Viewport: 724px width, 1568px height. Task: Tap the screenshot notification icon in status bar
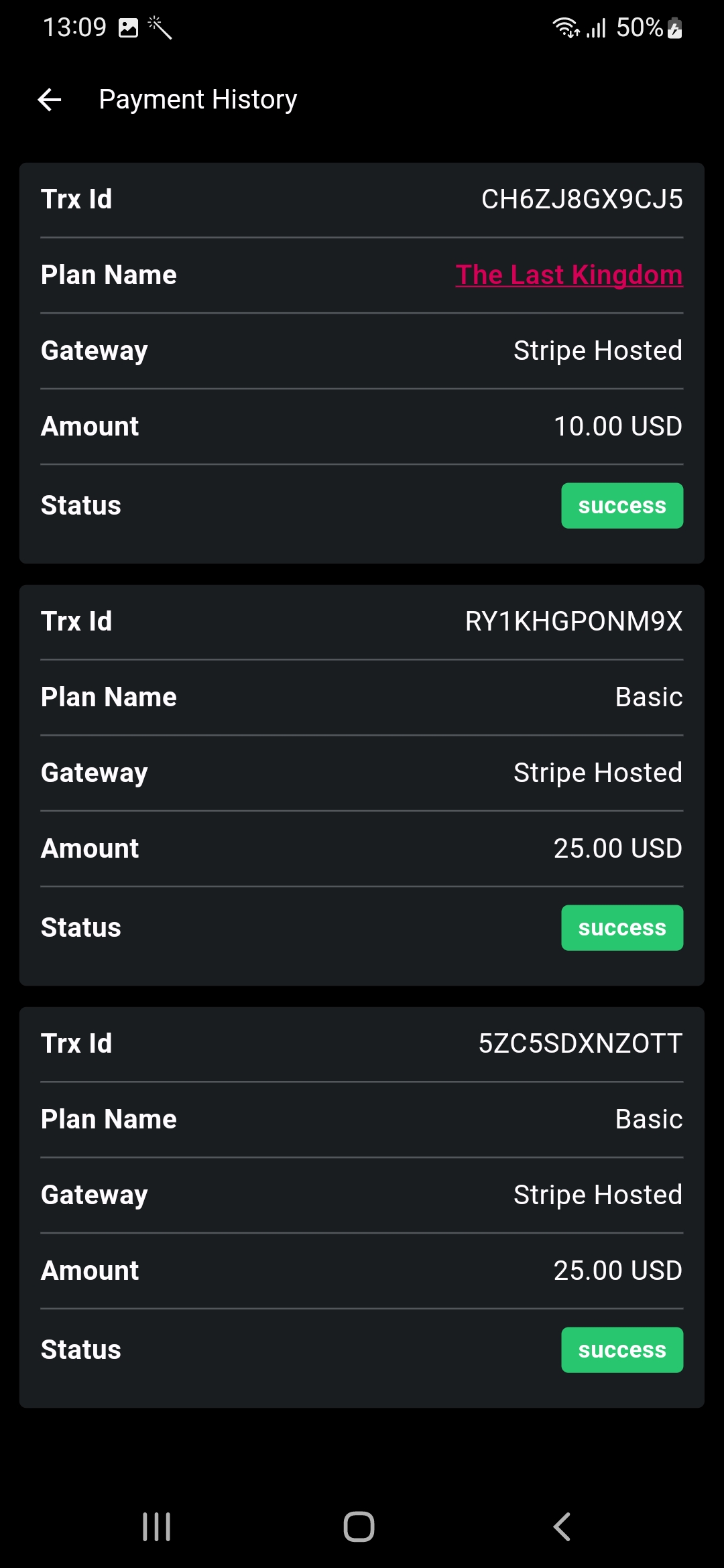point(127,27)
